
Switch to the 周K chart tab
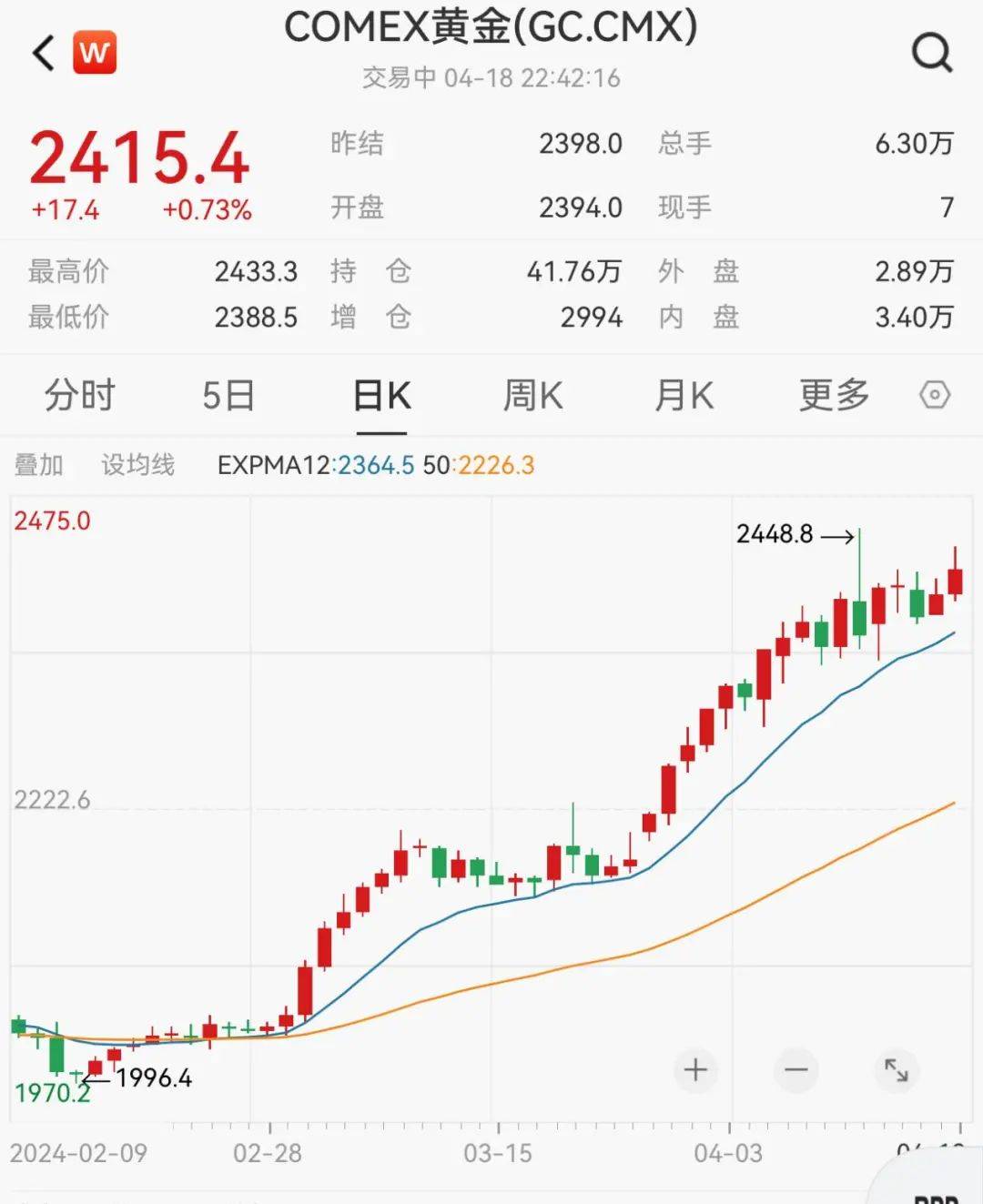(x=533, y=396)
